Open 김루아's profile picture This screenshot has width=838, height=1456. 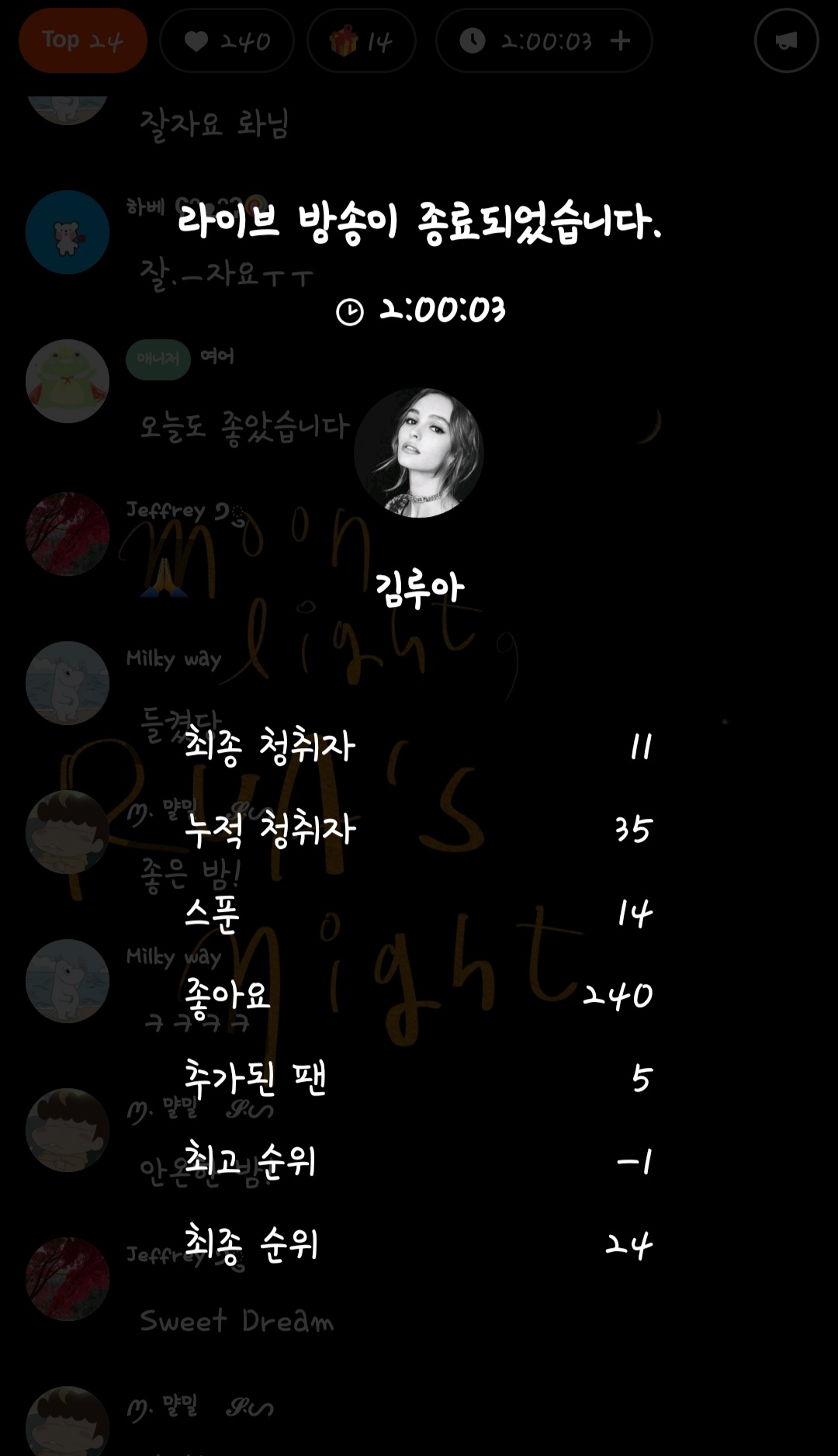[419, 453]
